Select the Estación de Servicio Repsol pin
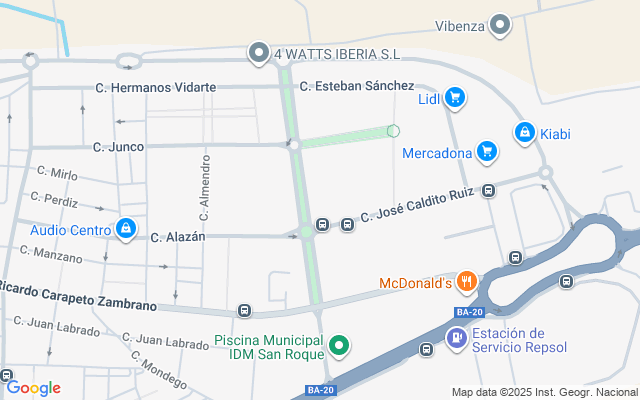The width and height of the screenshot is (640, 400). [x=457, y=338]
